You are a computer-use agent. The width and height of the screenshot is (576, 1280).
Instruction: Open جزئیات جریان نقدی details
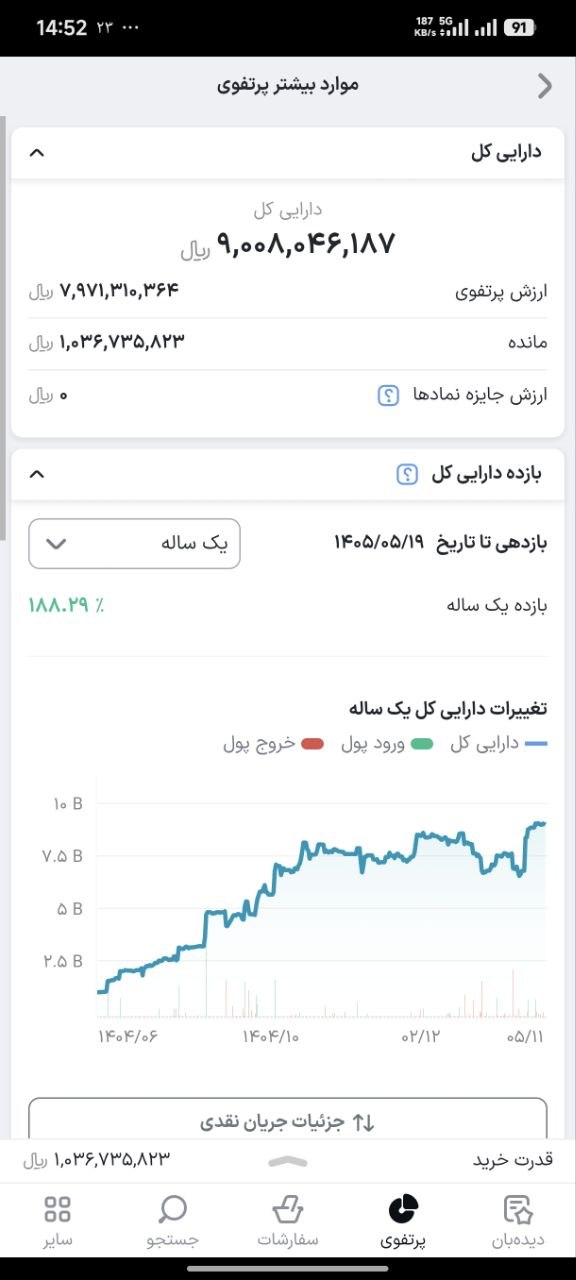[x=288, y=1122]
